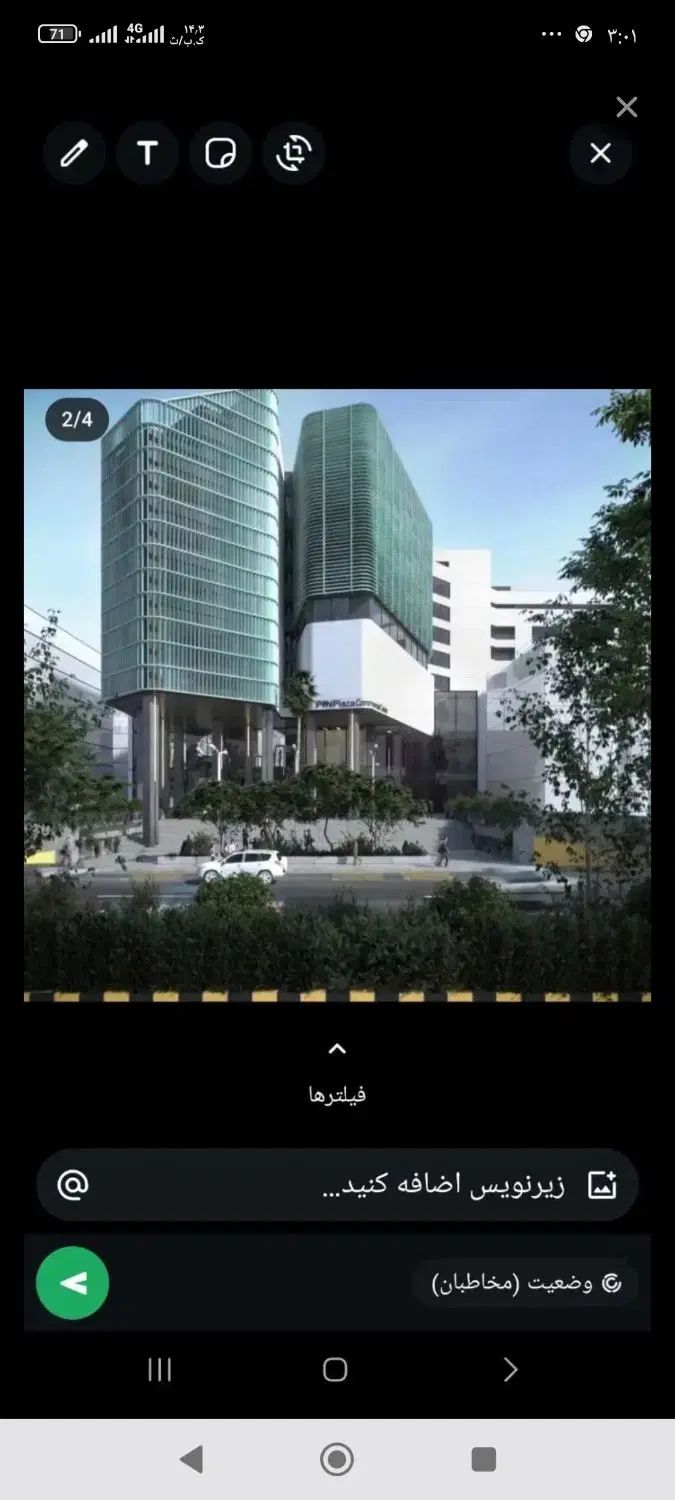This screenshot has width=675, height=1500.
Task: Tap the gray X at top right
Action: [627, 107]
